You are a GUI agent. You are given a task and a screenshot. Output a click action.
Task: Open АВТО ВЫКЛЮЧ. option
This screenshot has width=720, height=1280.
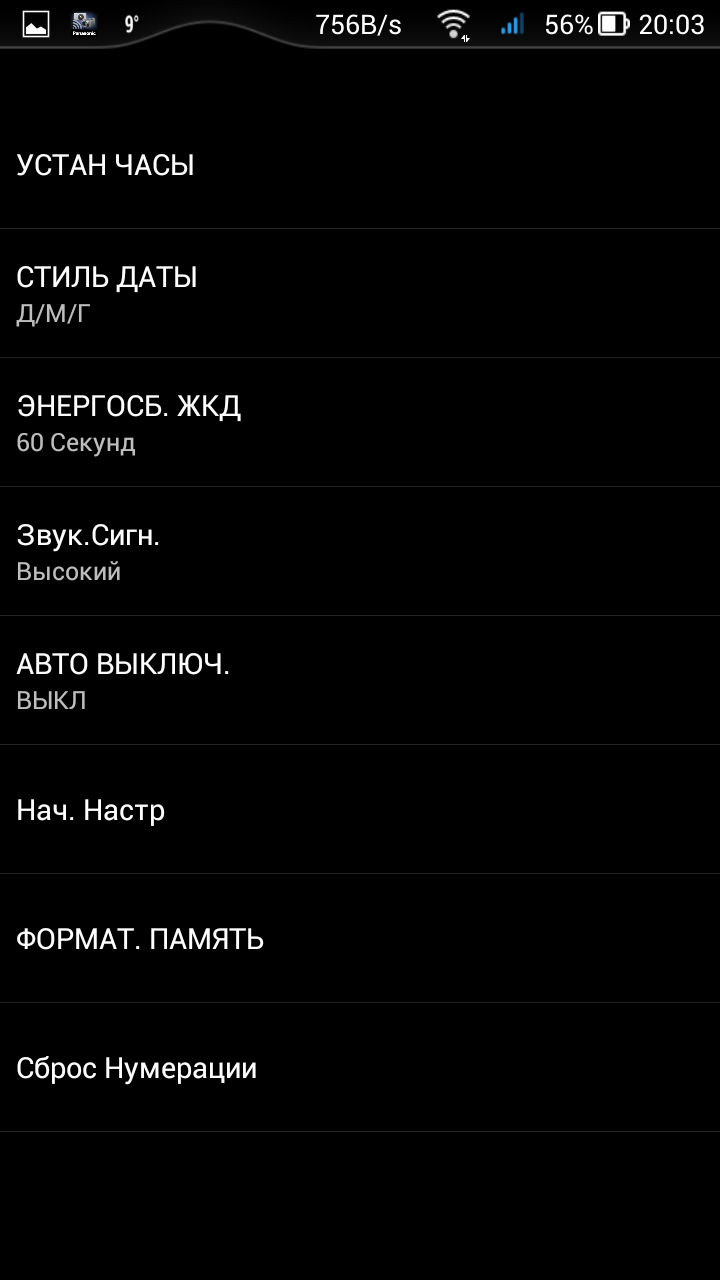point(360,680)
